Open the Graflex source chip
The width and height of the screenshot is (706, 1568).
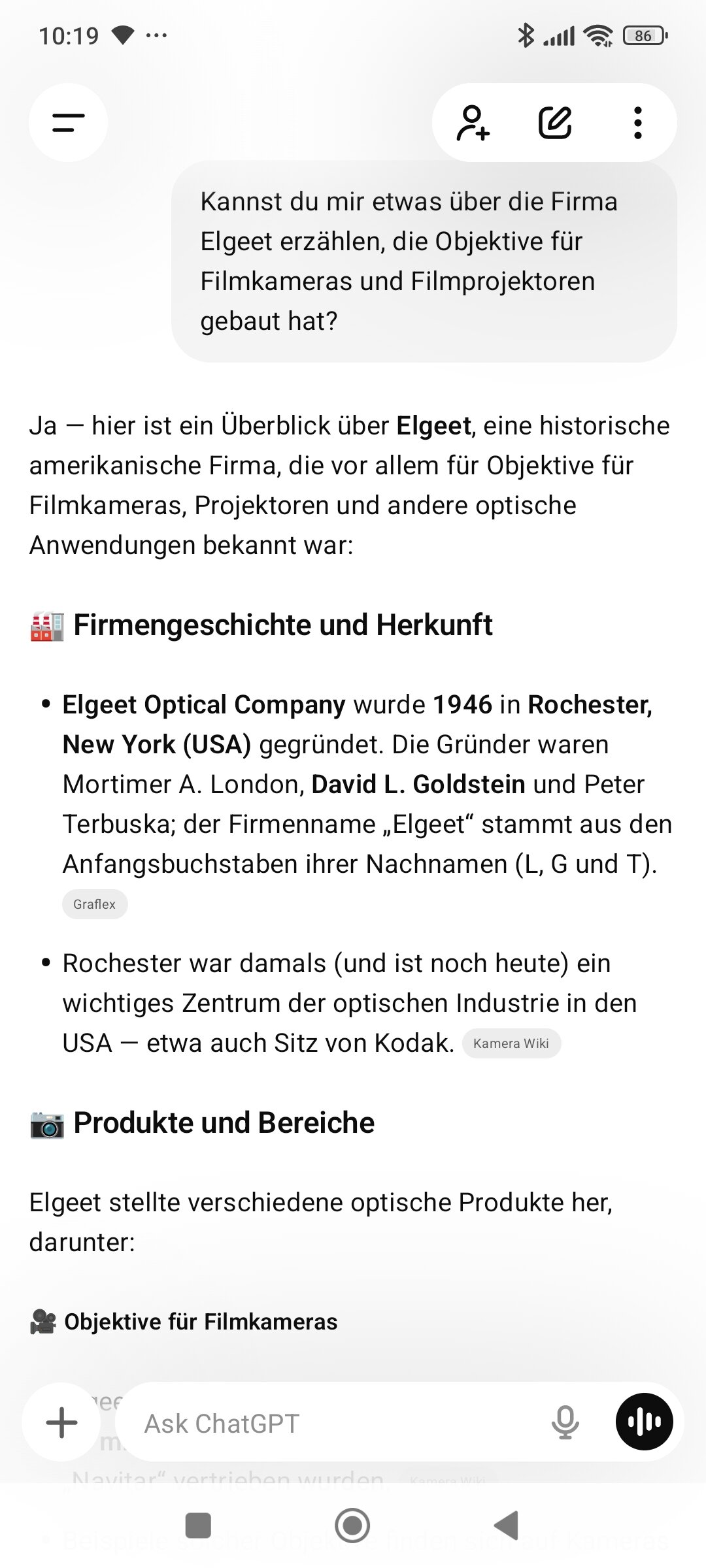(x=95, y=904)
